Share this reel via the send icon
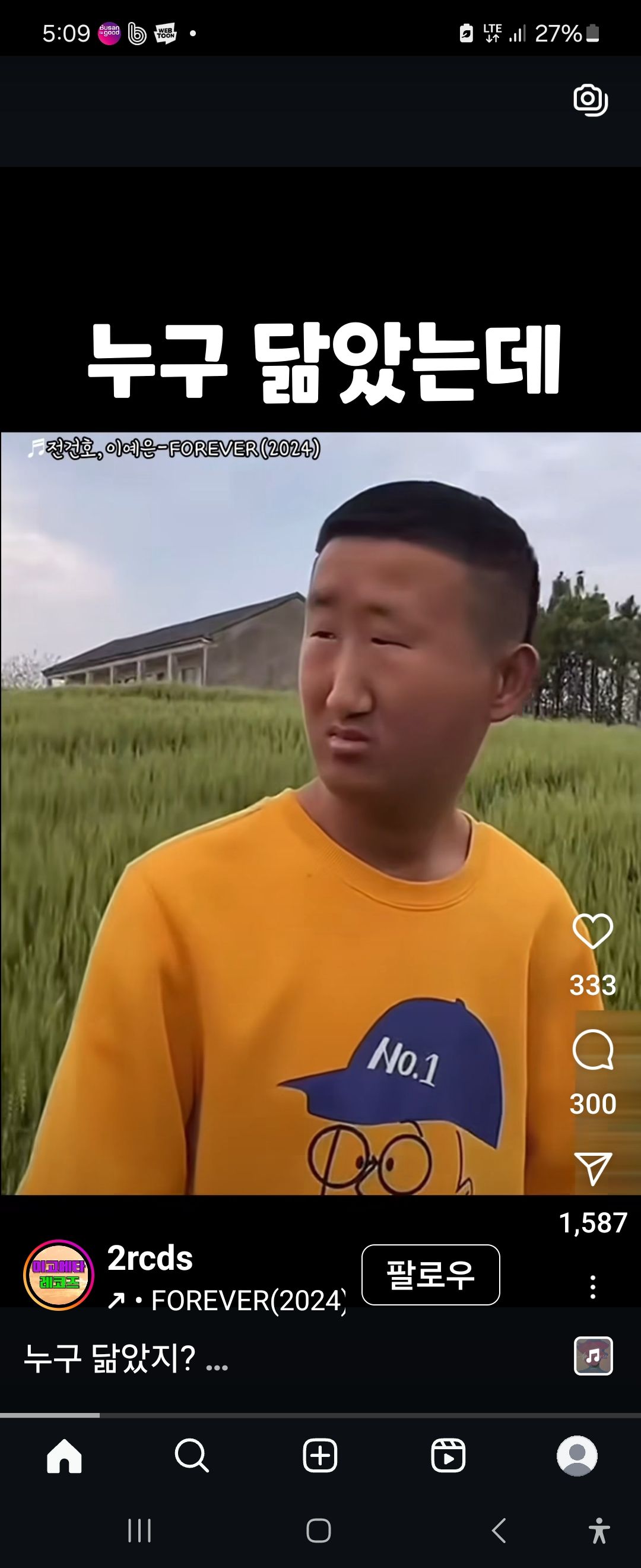 (x=592, y=1169)
